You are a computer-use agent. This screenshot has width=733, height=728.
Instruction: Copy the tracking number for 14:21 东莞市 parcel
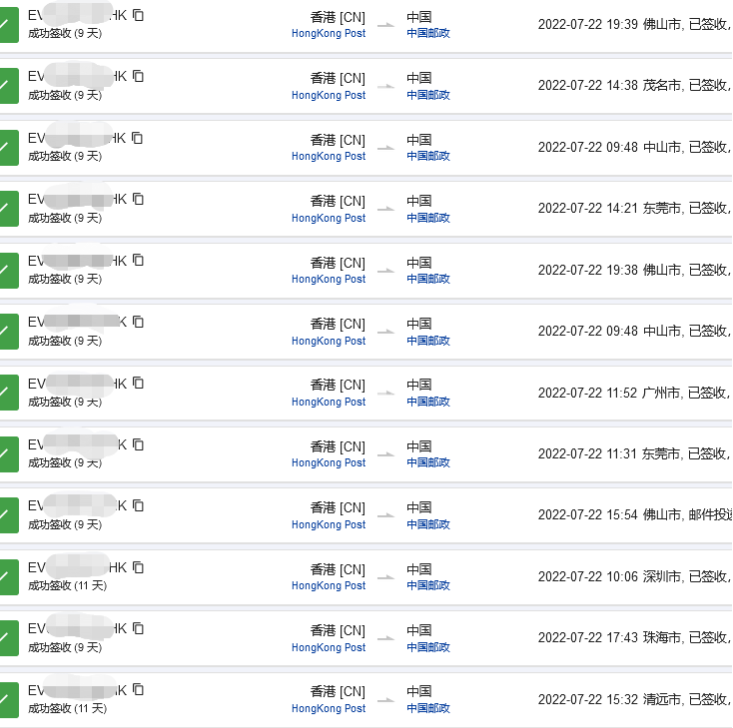(x=138, y=199)
